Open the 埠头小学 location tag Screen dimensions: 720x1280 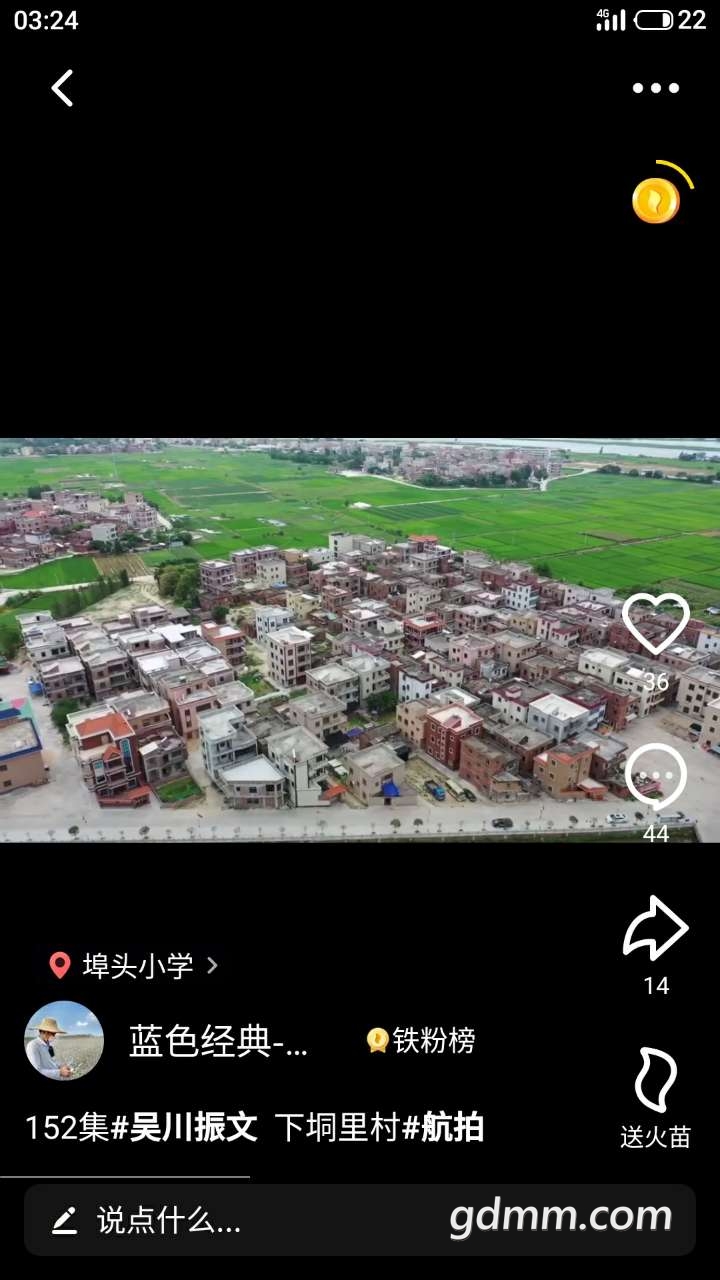click(x=134, y=965)
